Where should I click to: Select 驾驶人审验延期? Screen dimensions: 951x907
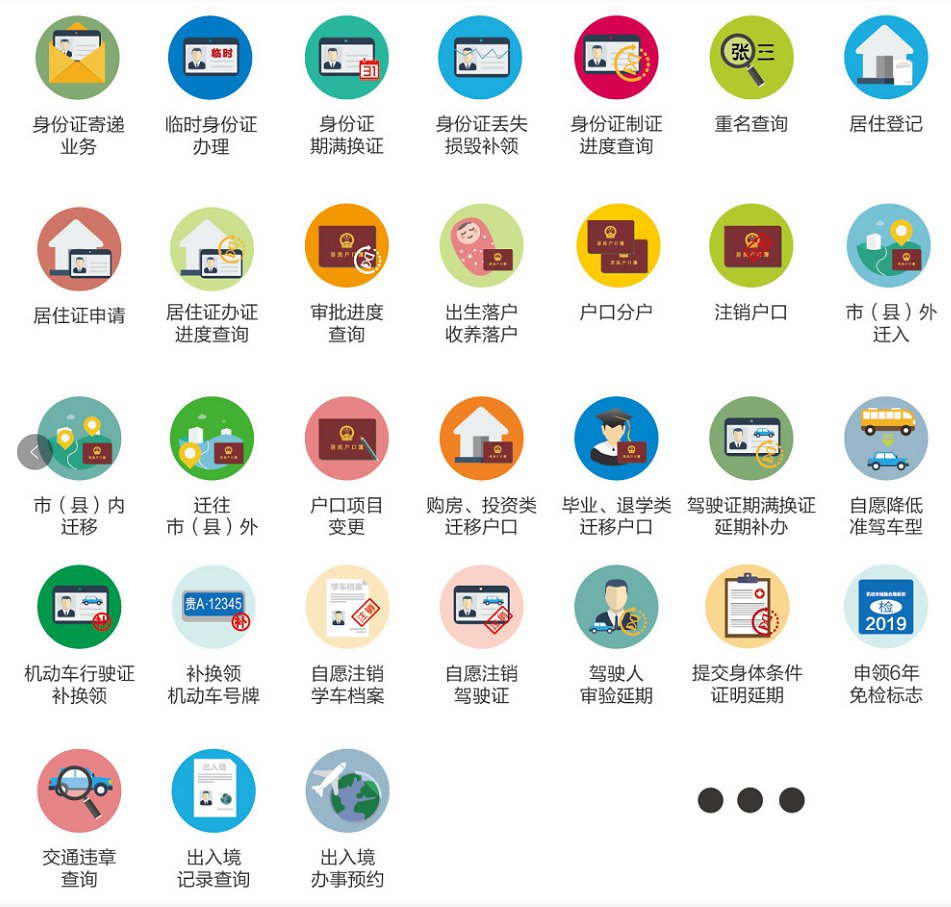tap(616, 607)
